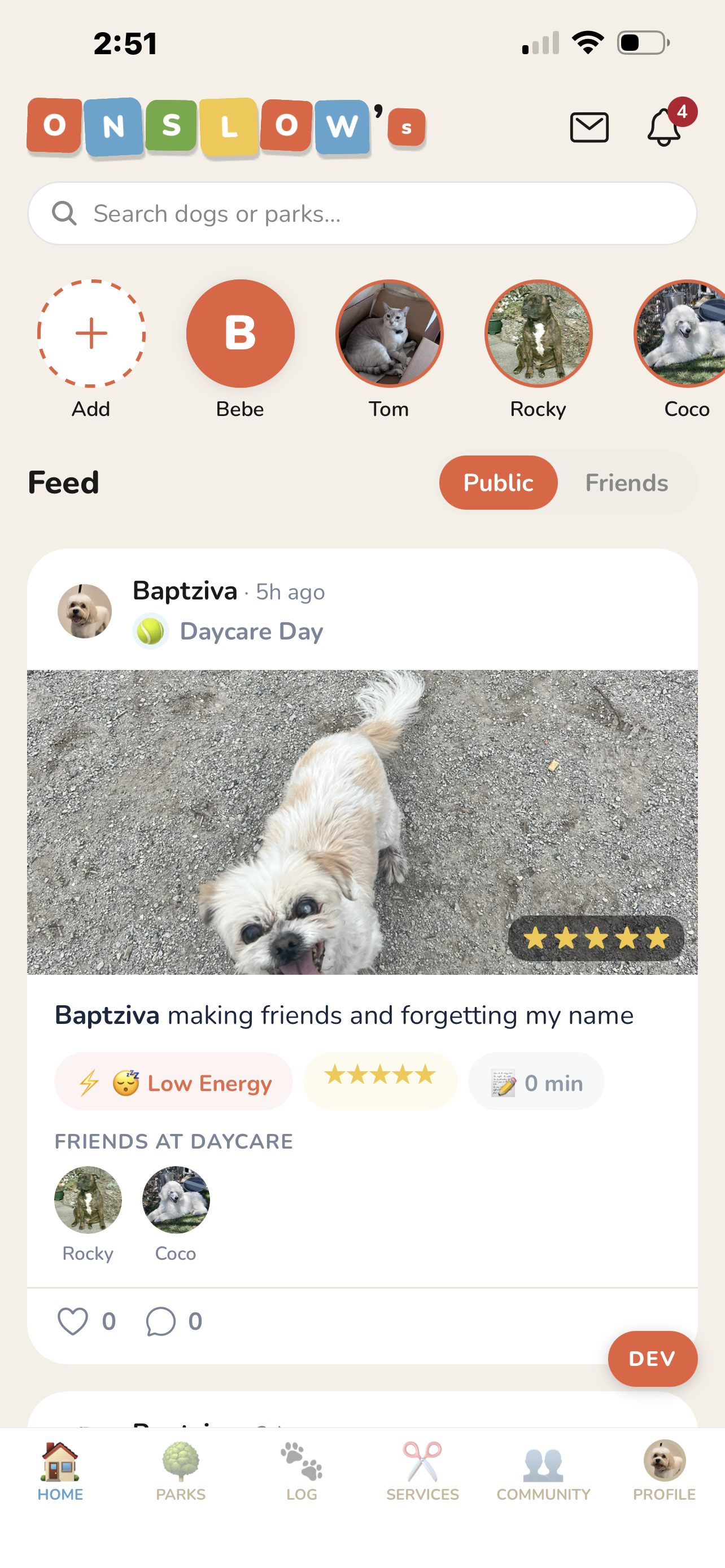Image resolution: width=725 pixels, height=1568 pixels.
Task: Open Bebe's profile bubble
Action: coord(240,334)
